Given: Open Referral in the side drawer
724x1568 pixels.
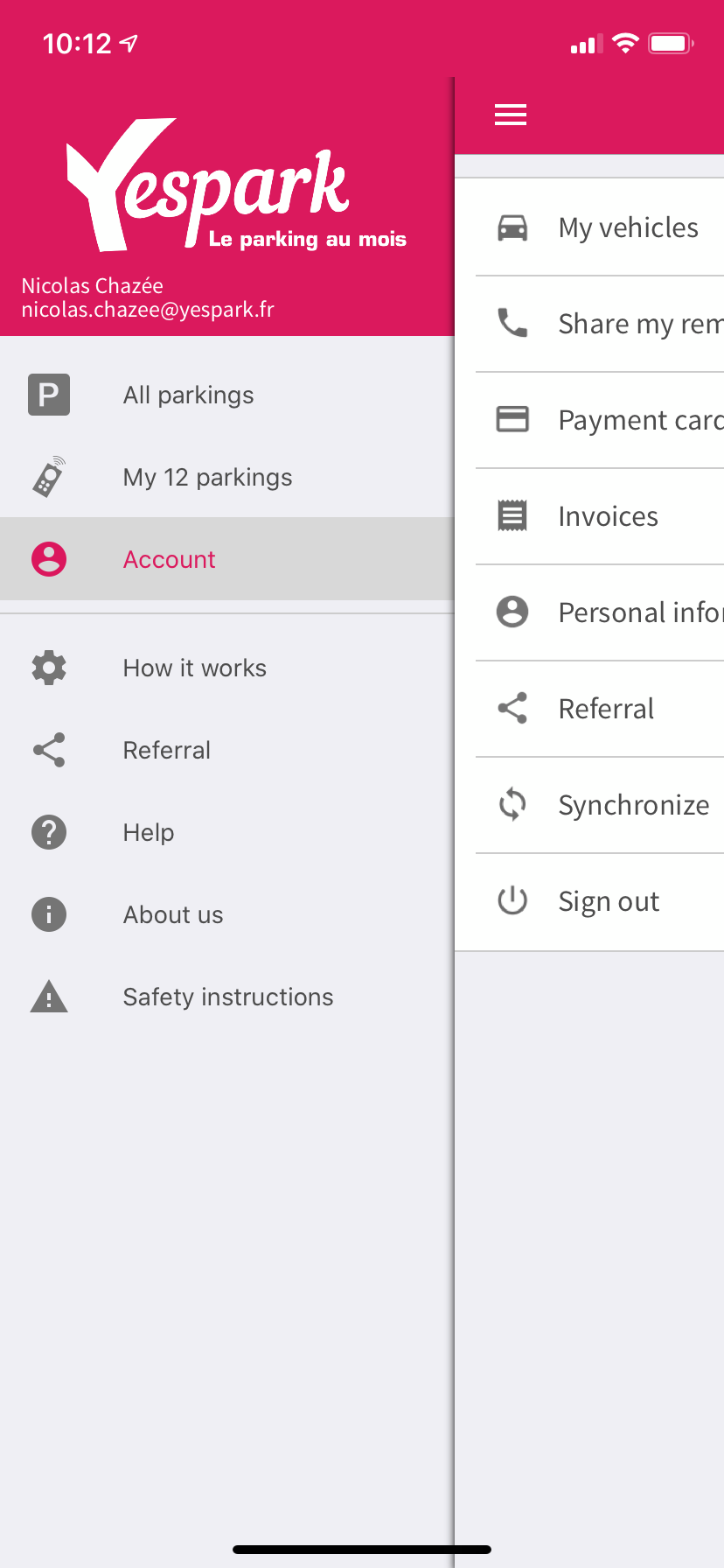Looking at the screenshot, I should 227,750.
